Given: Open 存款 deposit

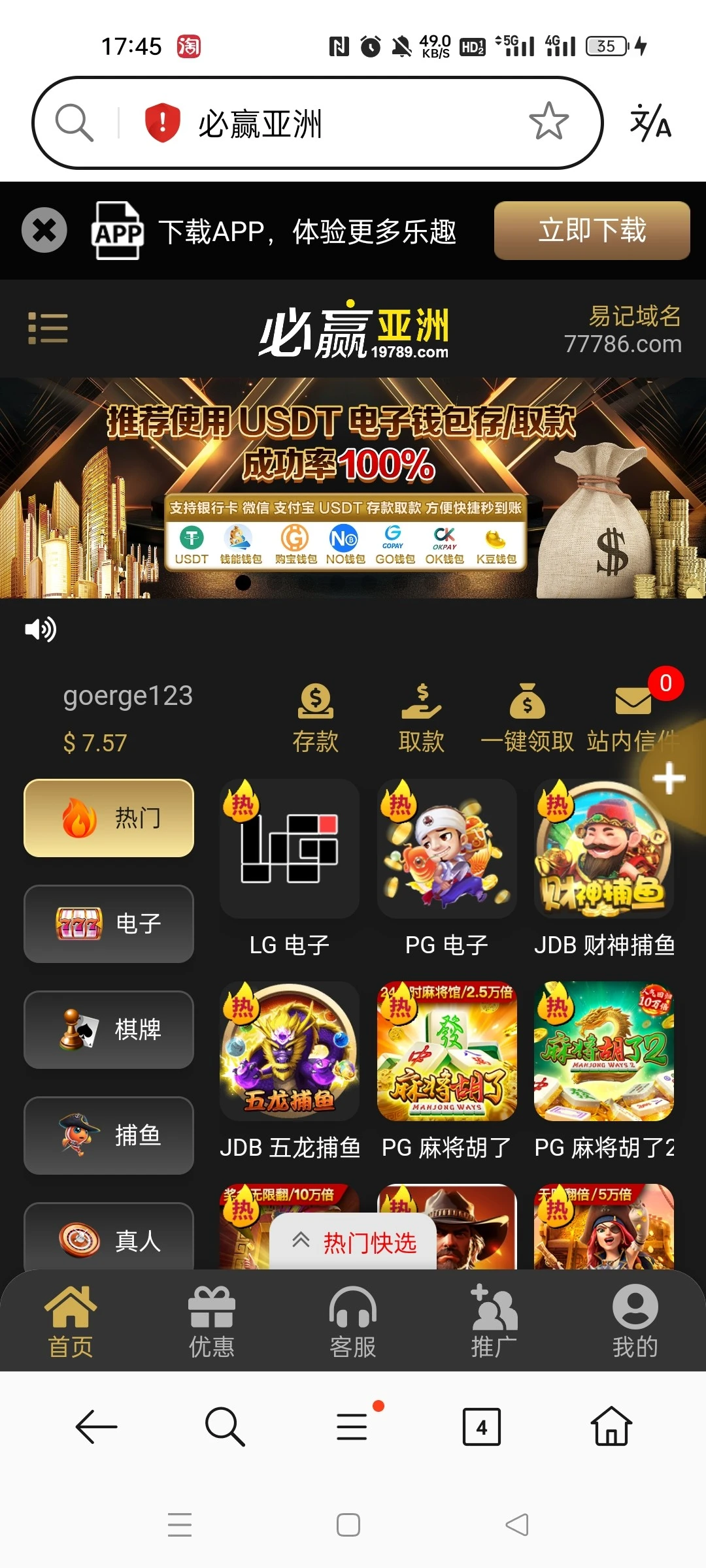Looking at the screenshot, I should click(316, 717).
